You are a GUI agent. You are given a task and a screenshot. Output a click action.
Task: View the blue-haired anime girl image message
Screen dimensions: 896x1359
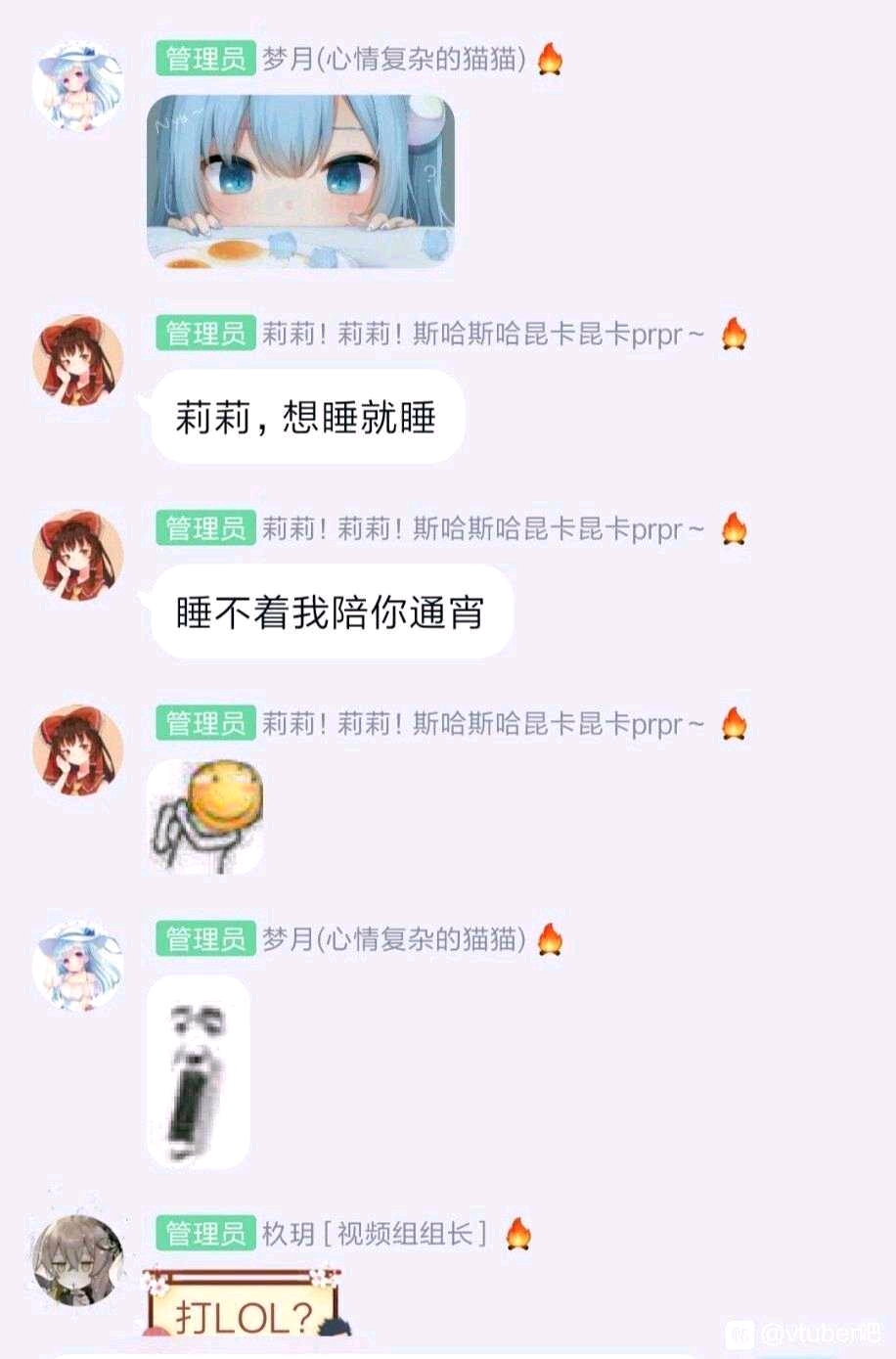[300, 180]
